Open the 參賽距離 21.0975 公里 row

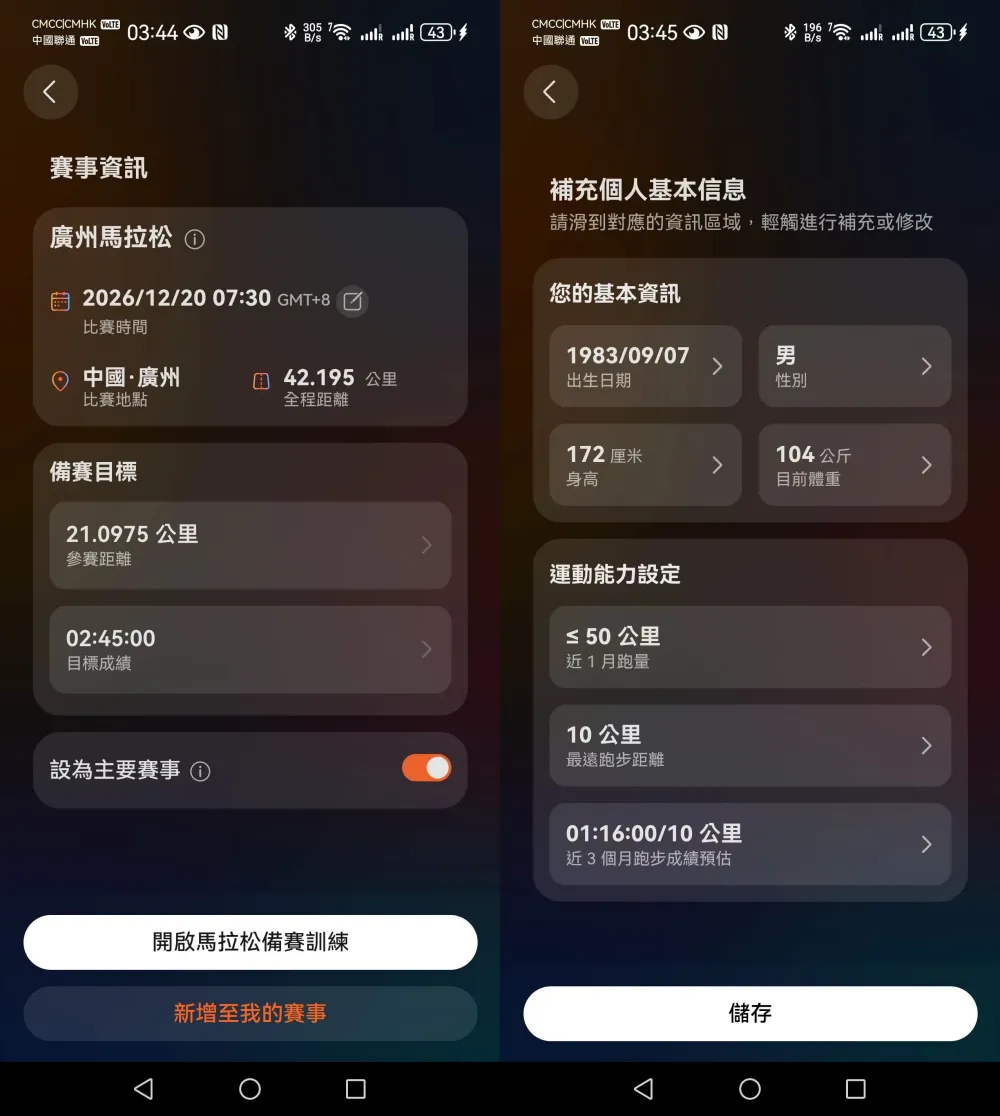250,545
